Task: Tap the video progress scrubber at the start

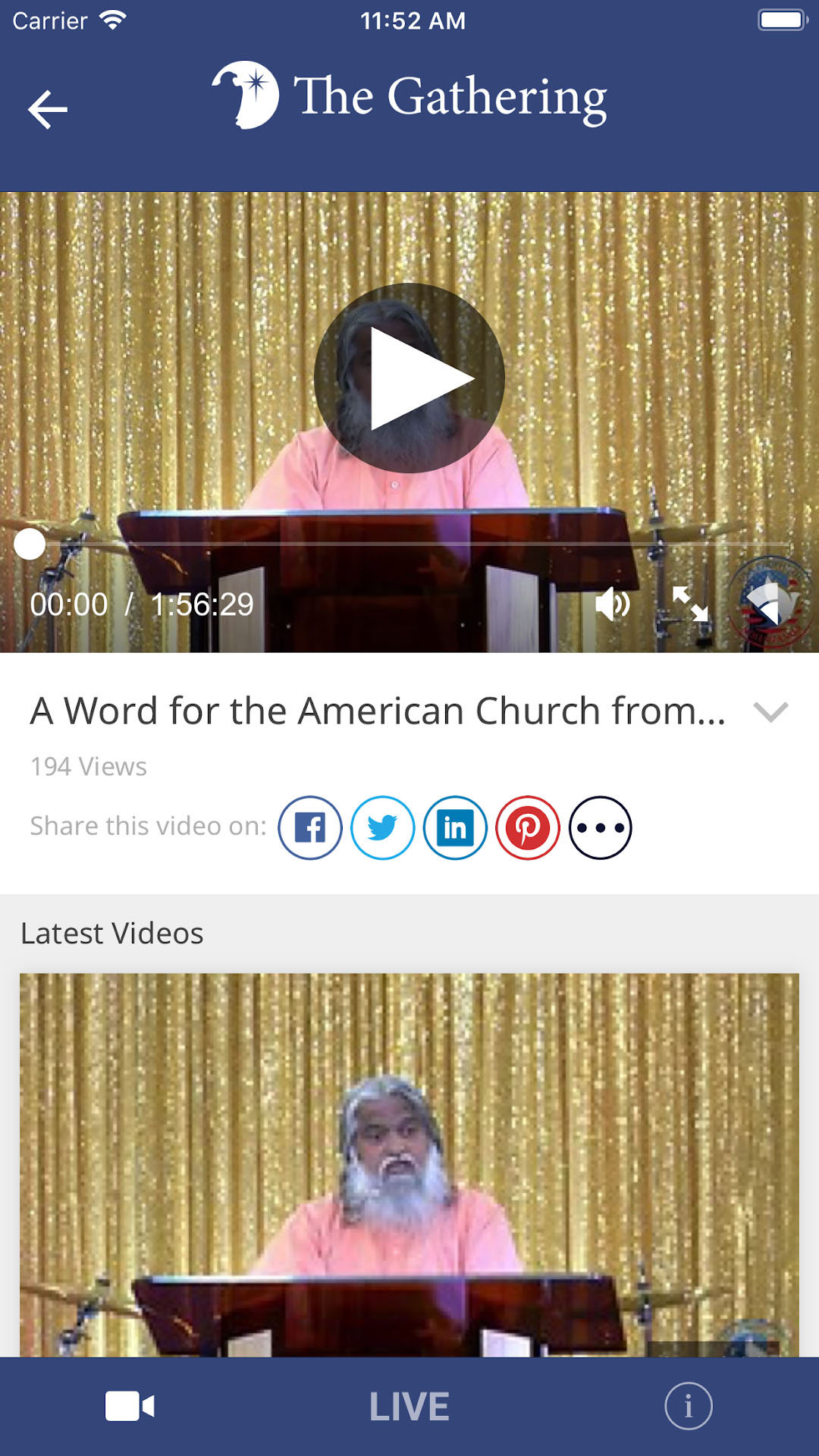Action: [30, 544]
